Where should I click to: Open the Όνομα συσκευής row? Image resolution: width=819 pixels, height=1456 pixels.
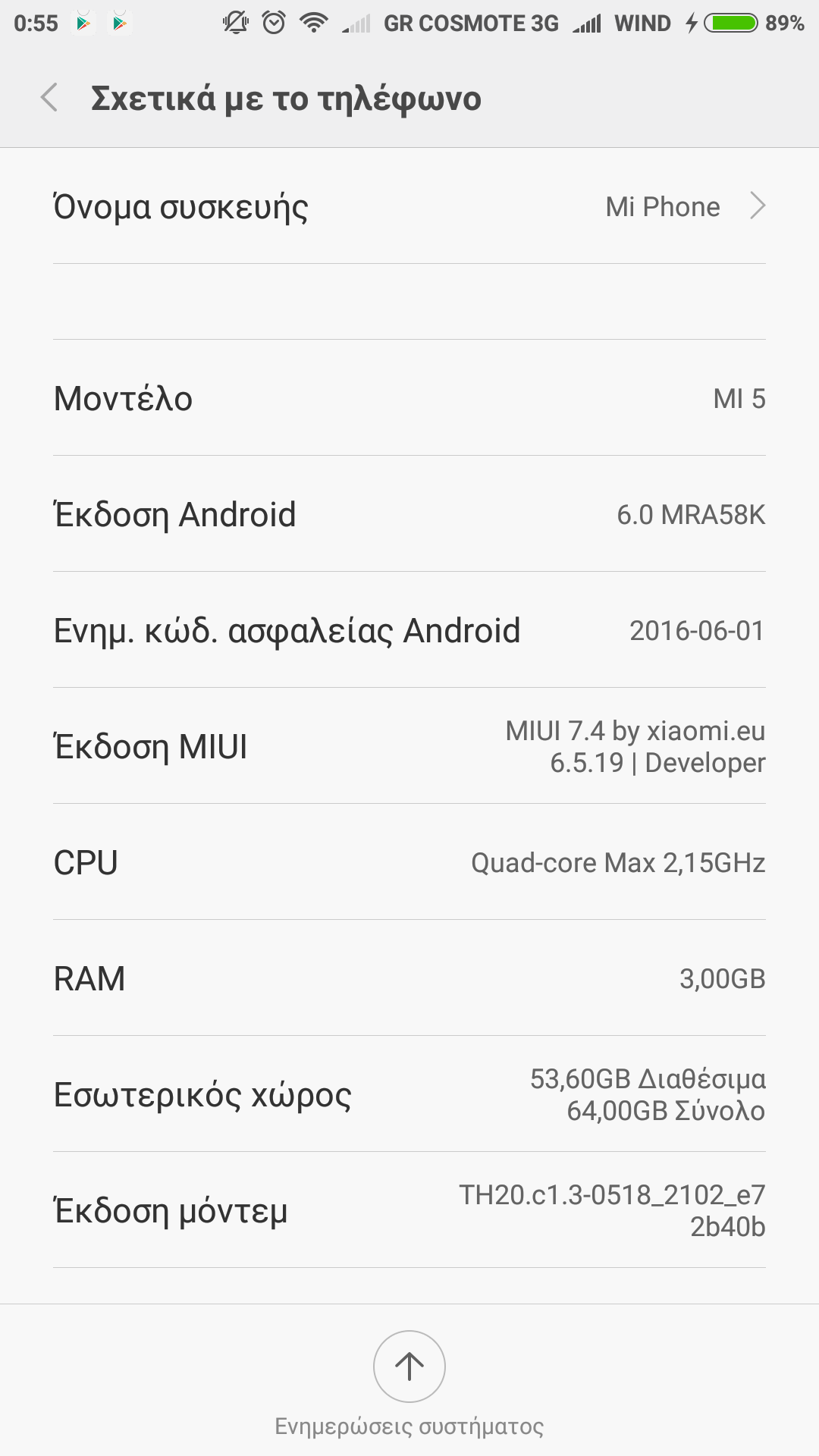409,206
